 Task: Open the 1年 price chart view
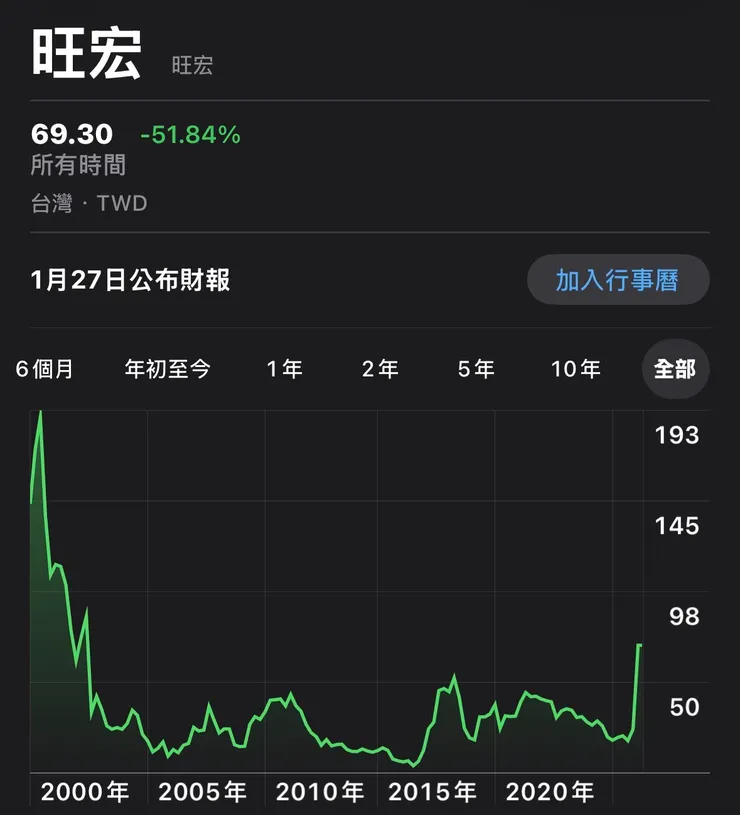click(284, 369)
